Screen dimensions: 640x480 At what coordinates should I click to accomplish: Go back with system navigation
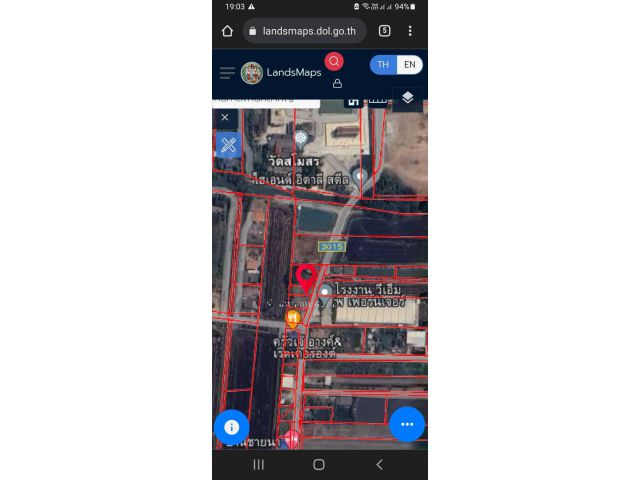coord(379,464)
